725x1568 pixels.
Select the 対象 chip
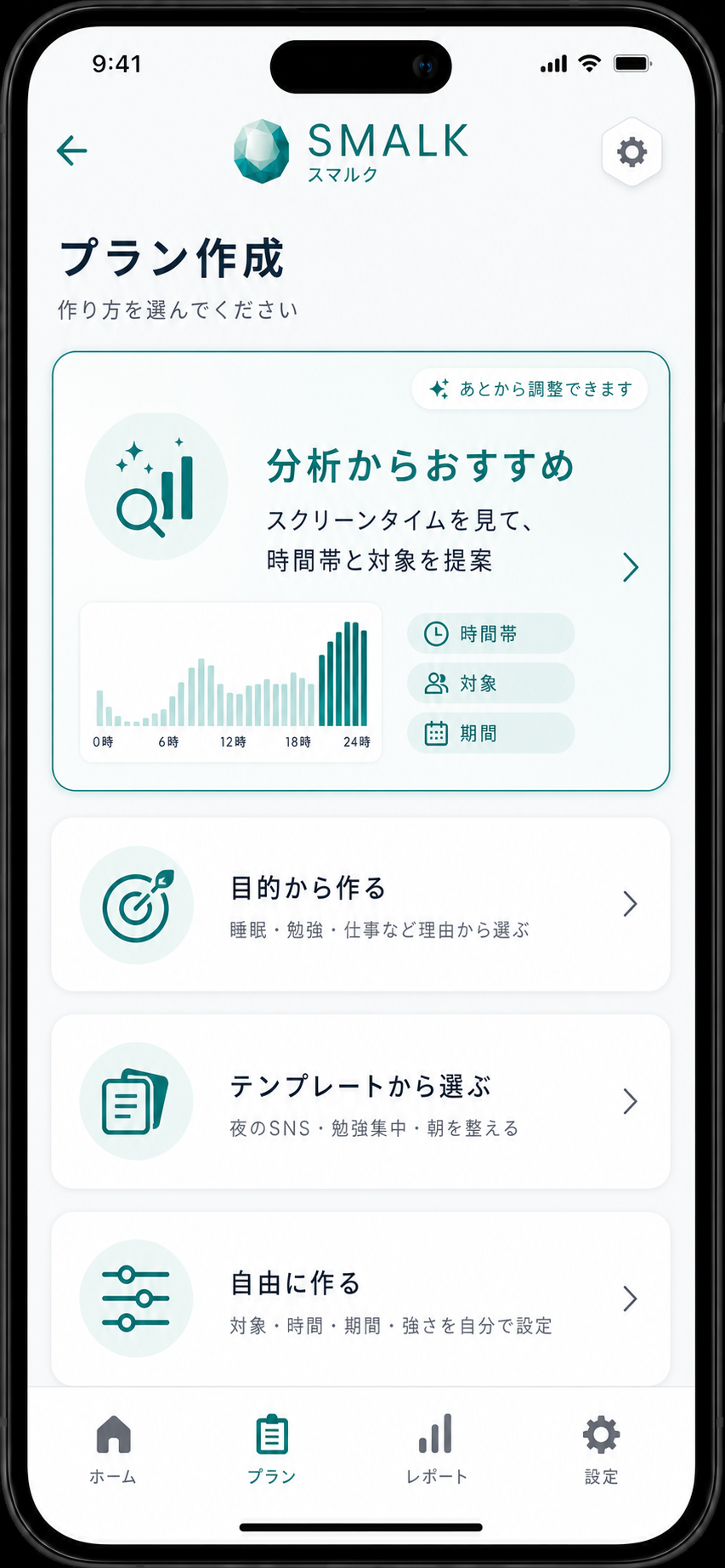490,683
